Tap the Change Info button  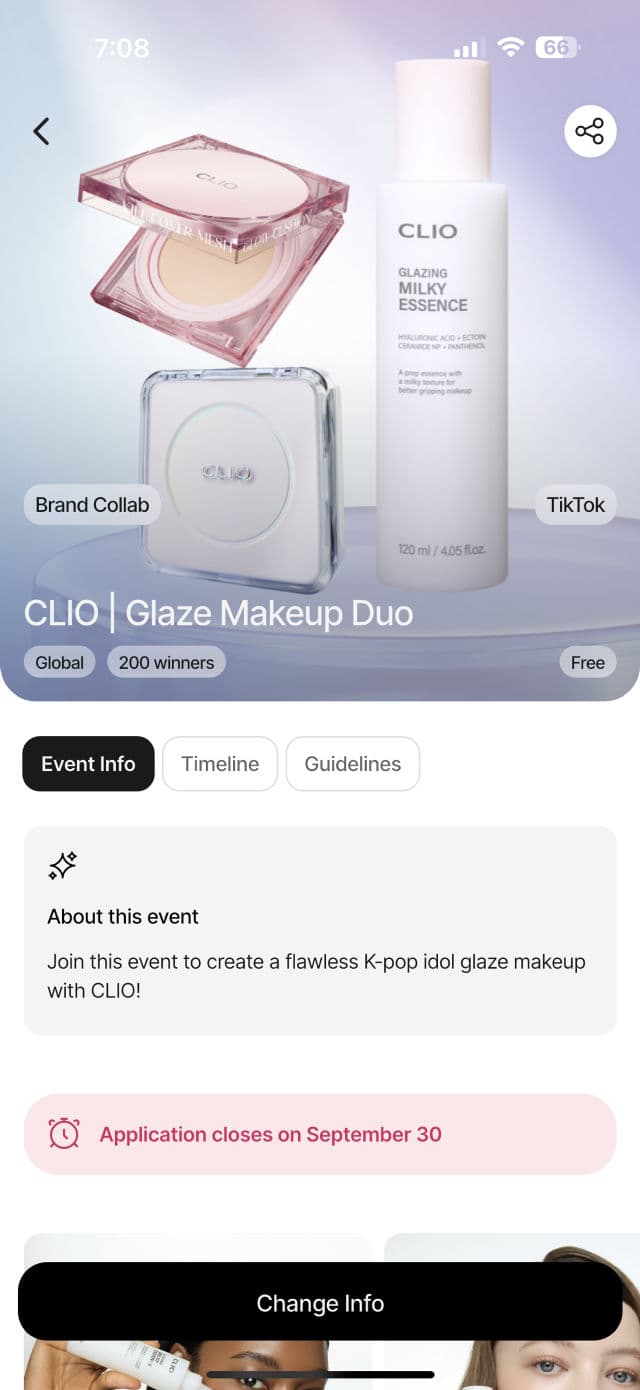pos(320,1303)
